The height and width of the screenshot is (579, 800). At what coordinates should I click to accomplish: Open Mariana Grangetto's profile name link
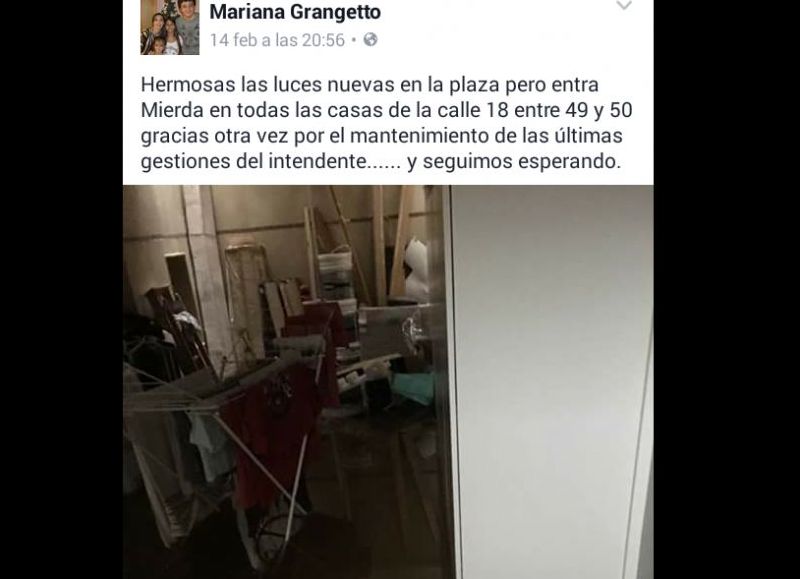(296, 12)
